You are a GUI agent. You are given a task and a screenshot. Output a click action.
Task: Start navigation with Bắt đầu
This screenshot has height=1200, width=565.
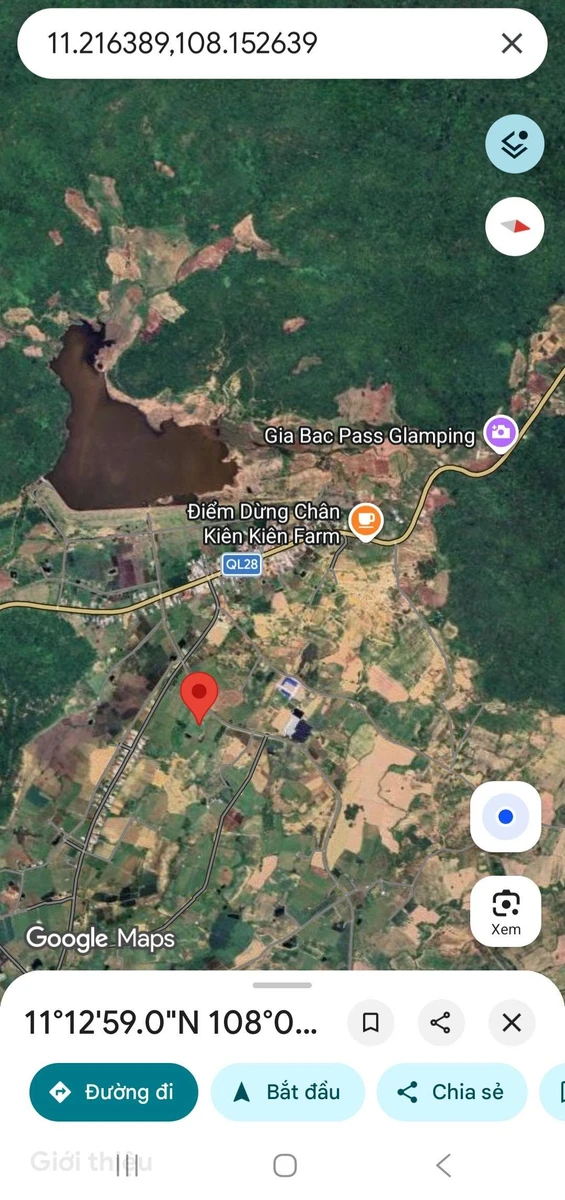[x=287, y=1092]
